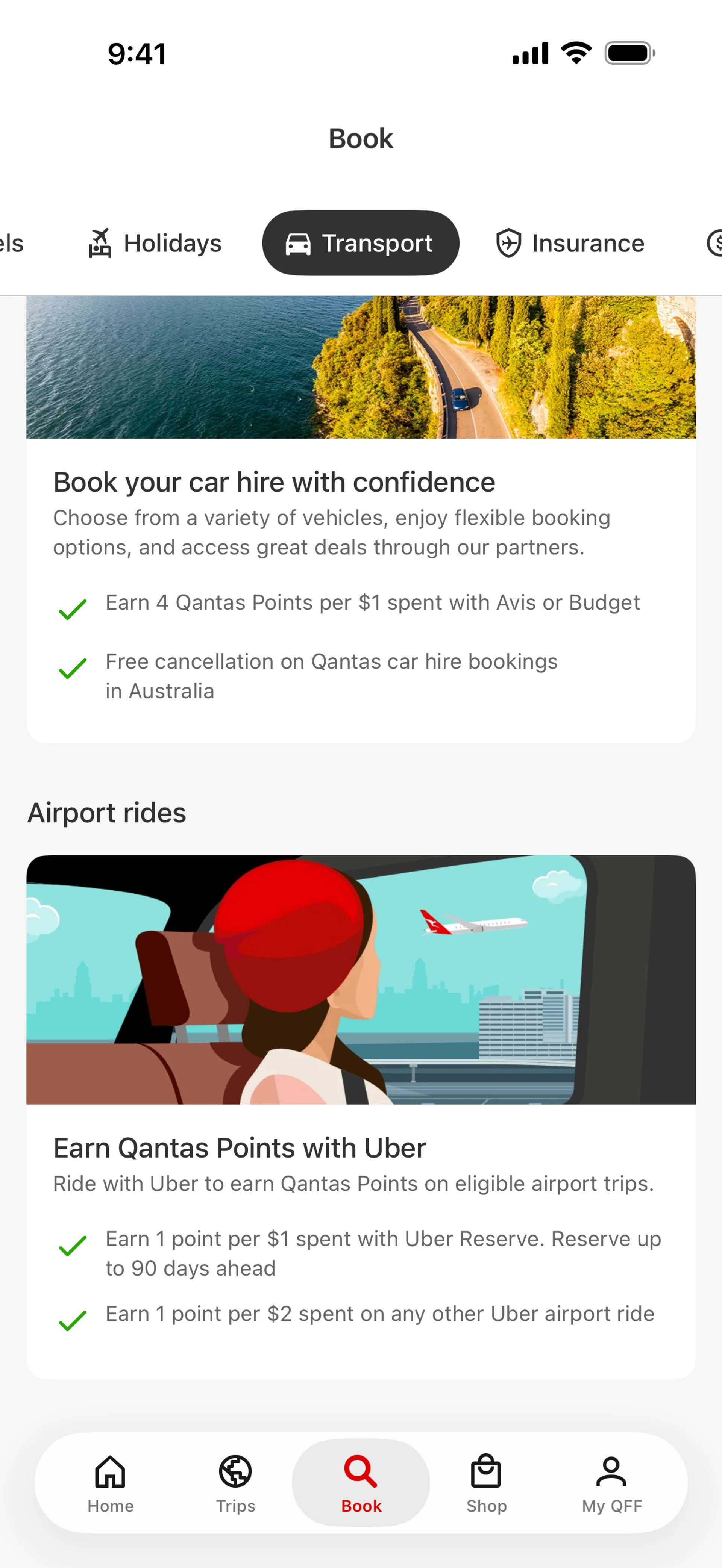Switch to the Shop tab
The width and height of the screenshot is (722, 1568).
click(486, 1483)
